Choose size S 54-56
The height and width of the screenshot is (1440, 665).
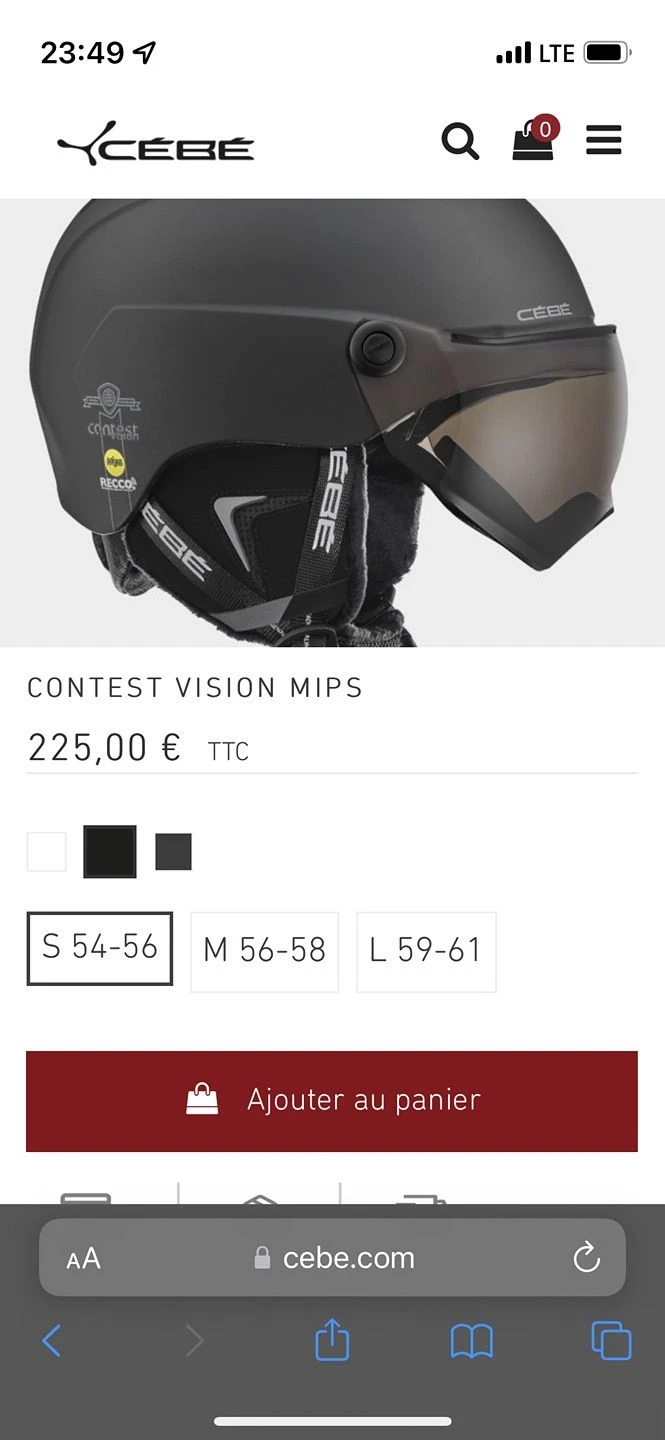pos(99,948)
